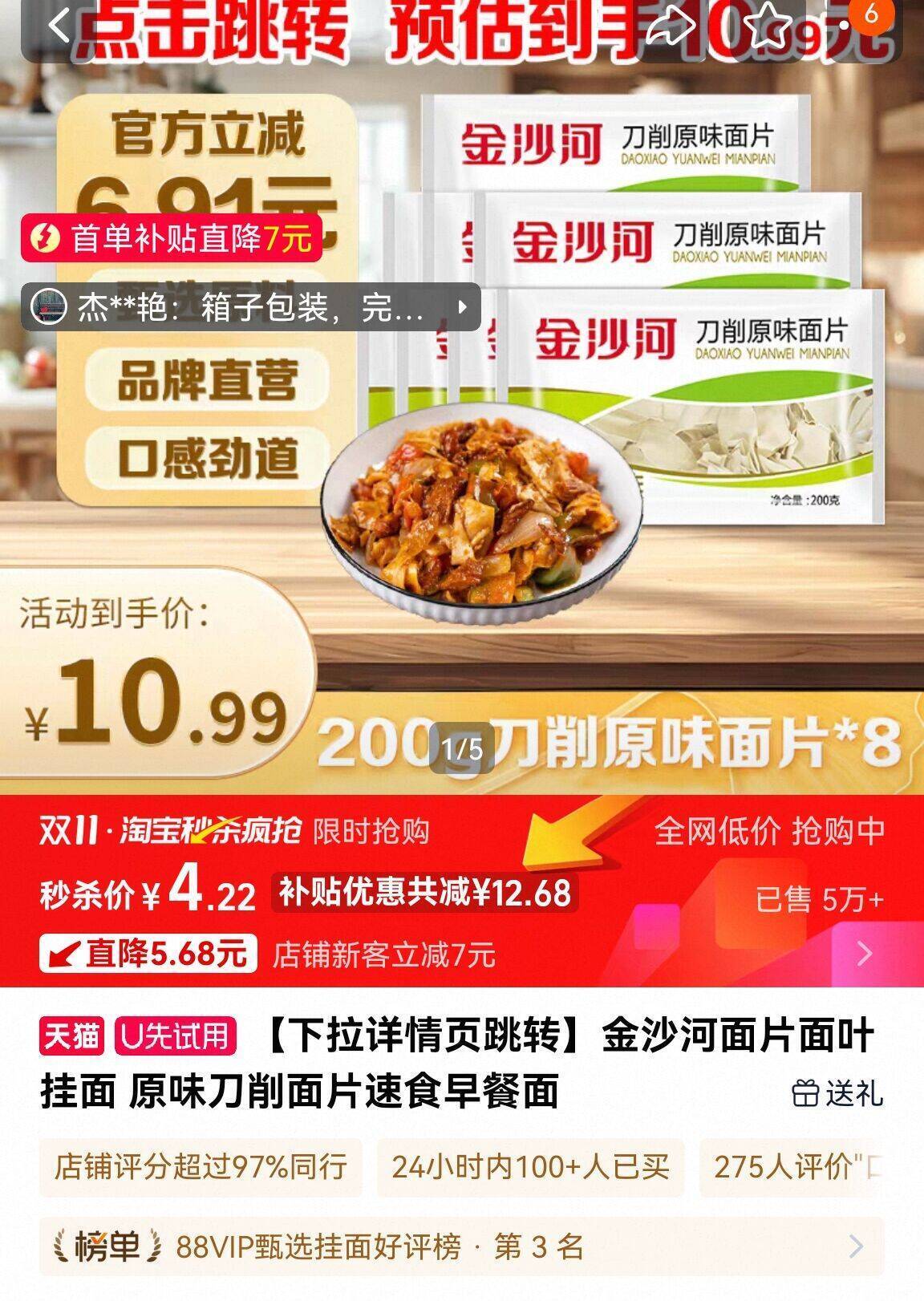The image size is (924, 1301).
Task: Go back using the top-left arrow
Action: coord(61,28)
